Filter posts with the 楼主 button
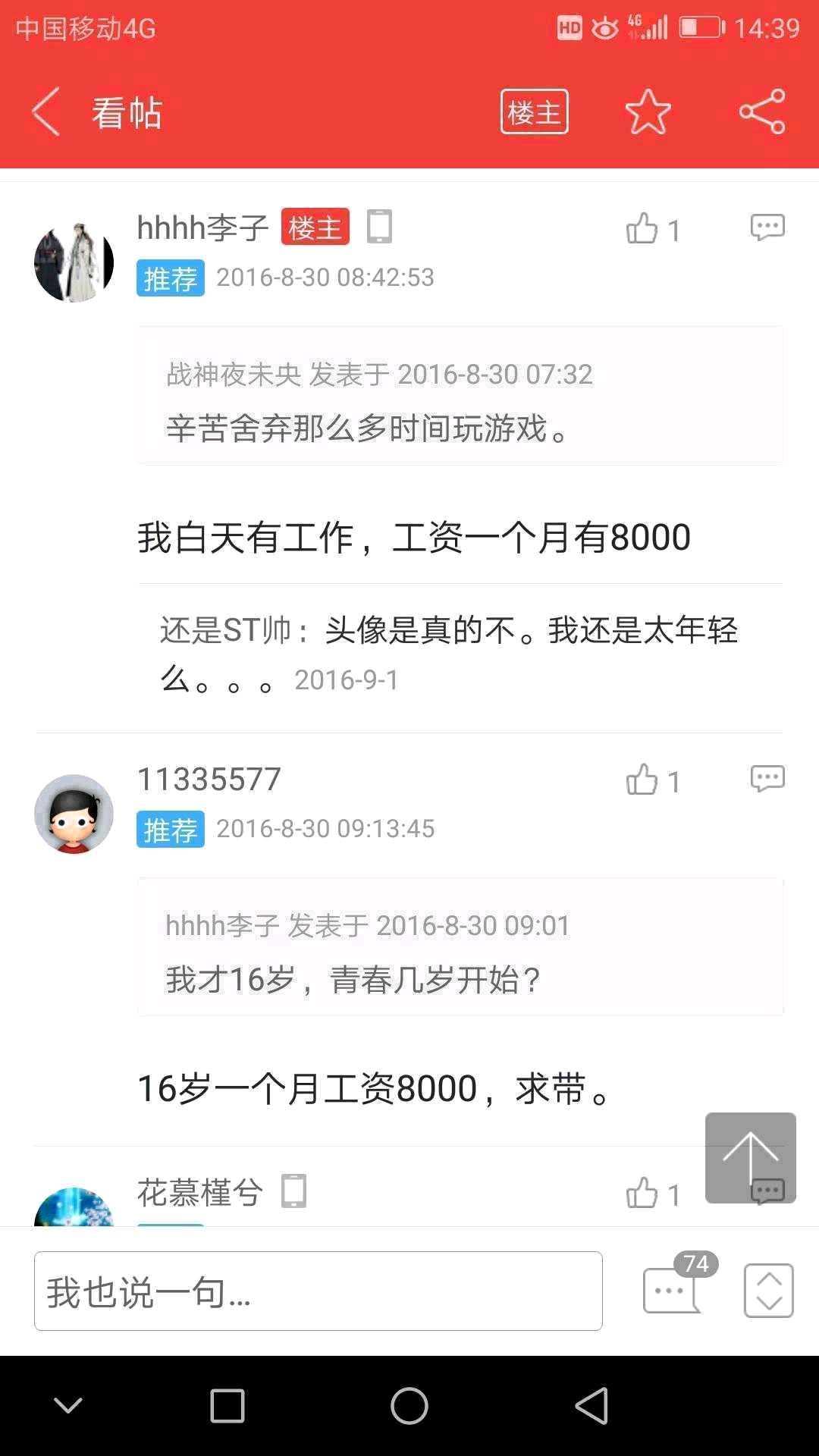 point(534,112)
